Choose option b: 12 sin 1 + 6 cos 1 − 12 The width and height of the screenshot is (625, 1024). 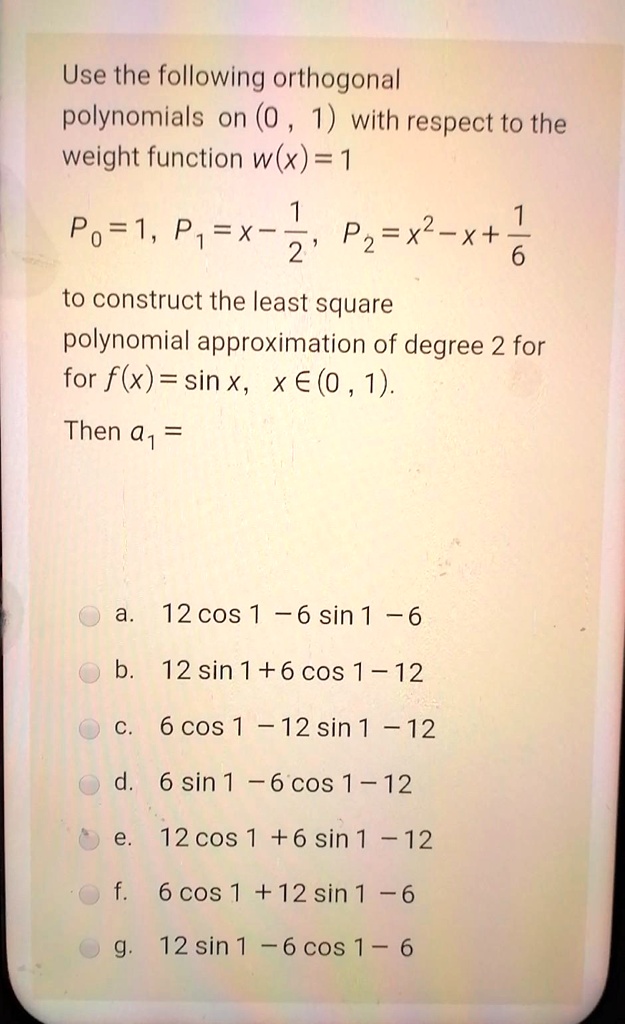coord(90,673)
